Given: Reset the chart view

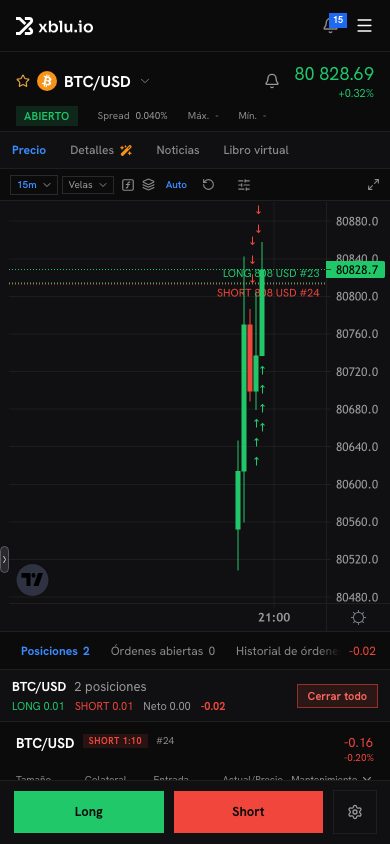Looking at the screenshot, I should tap(208, 185).
